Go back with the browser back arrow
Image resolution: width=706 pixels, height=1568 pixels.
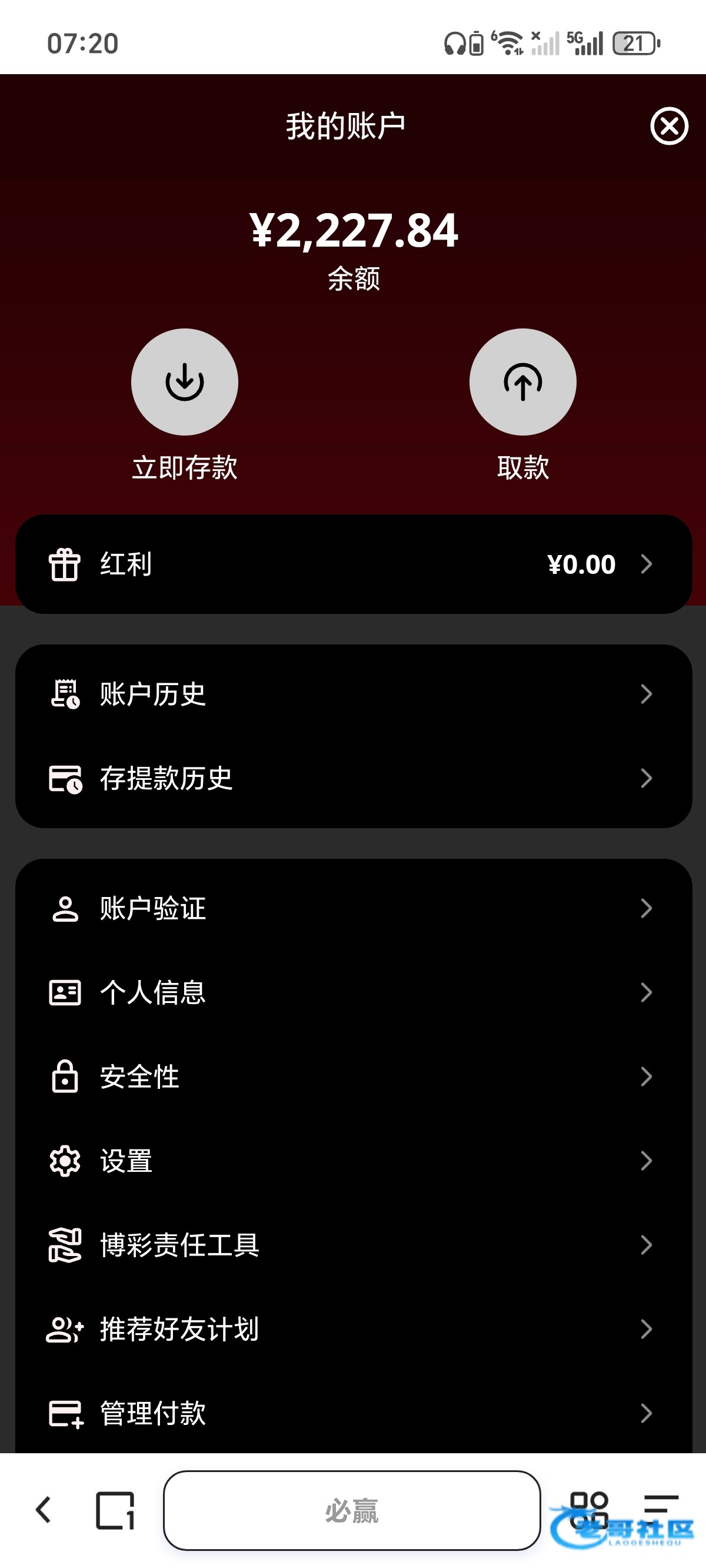pos(43,1510)
